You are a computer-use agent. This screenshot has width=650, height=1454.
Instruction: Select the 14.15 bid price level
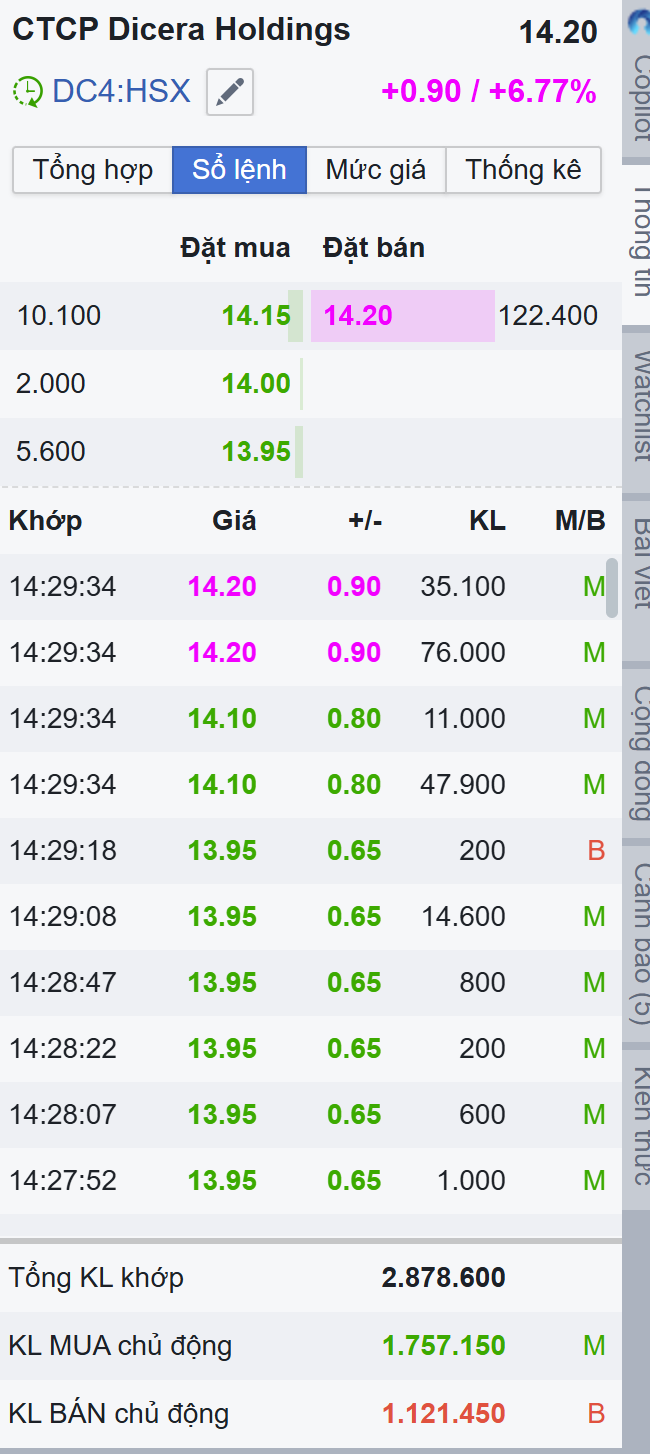coord(256,316)
